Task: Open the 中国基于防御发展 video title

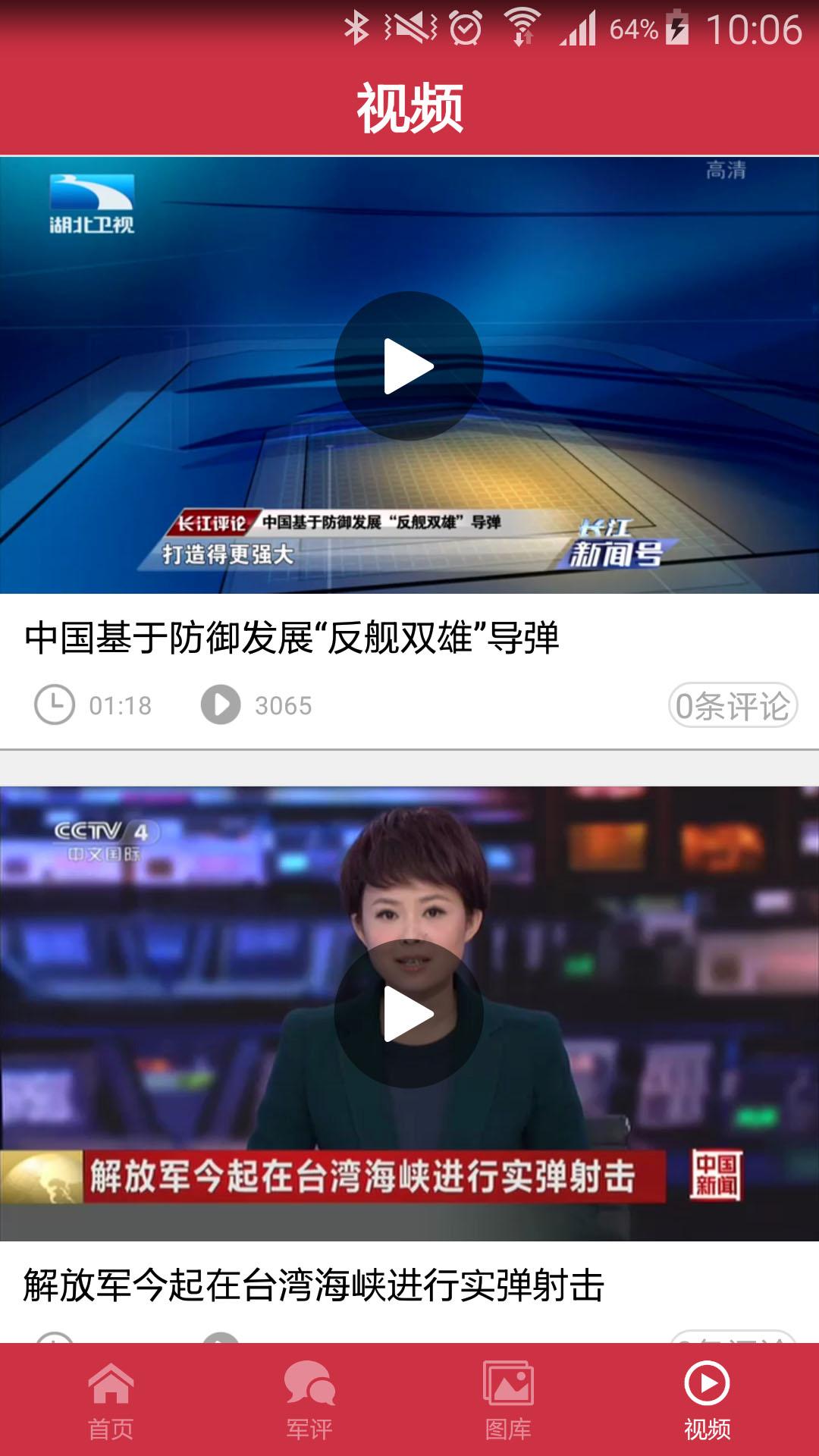Action: click(x=292, y=638)
